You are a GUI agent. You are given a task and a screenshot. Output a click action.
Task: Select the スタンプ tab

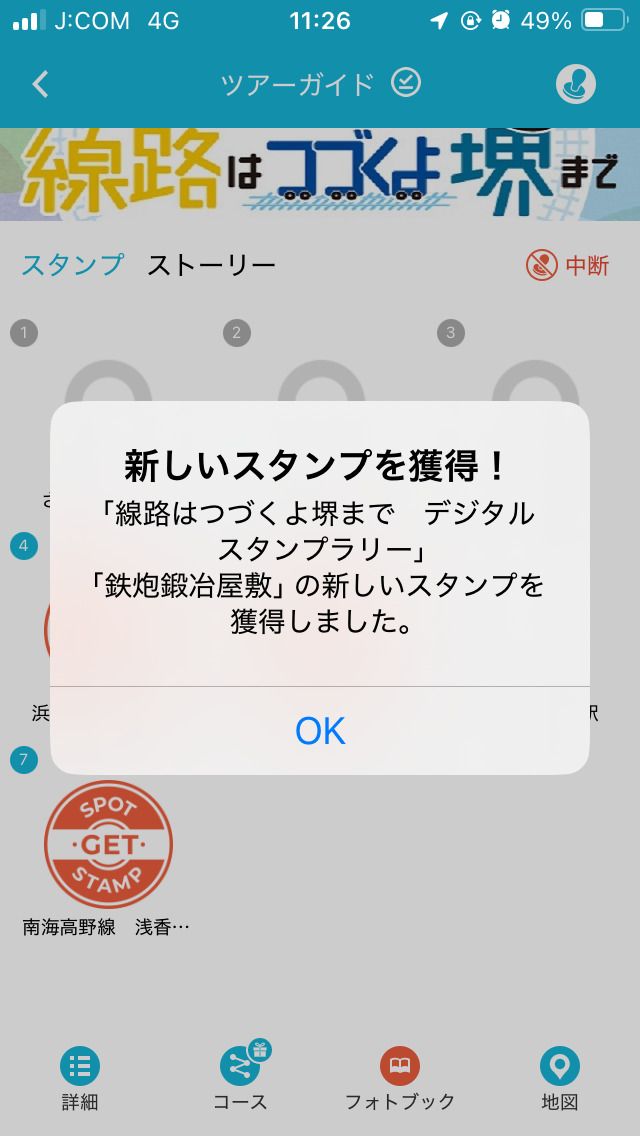click(x=73, y=265)
